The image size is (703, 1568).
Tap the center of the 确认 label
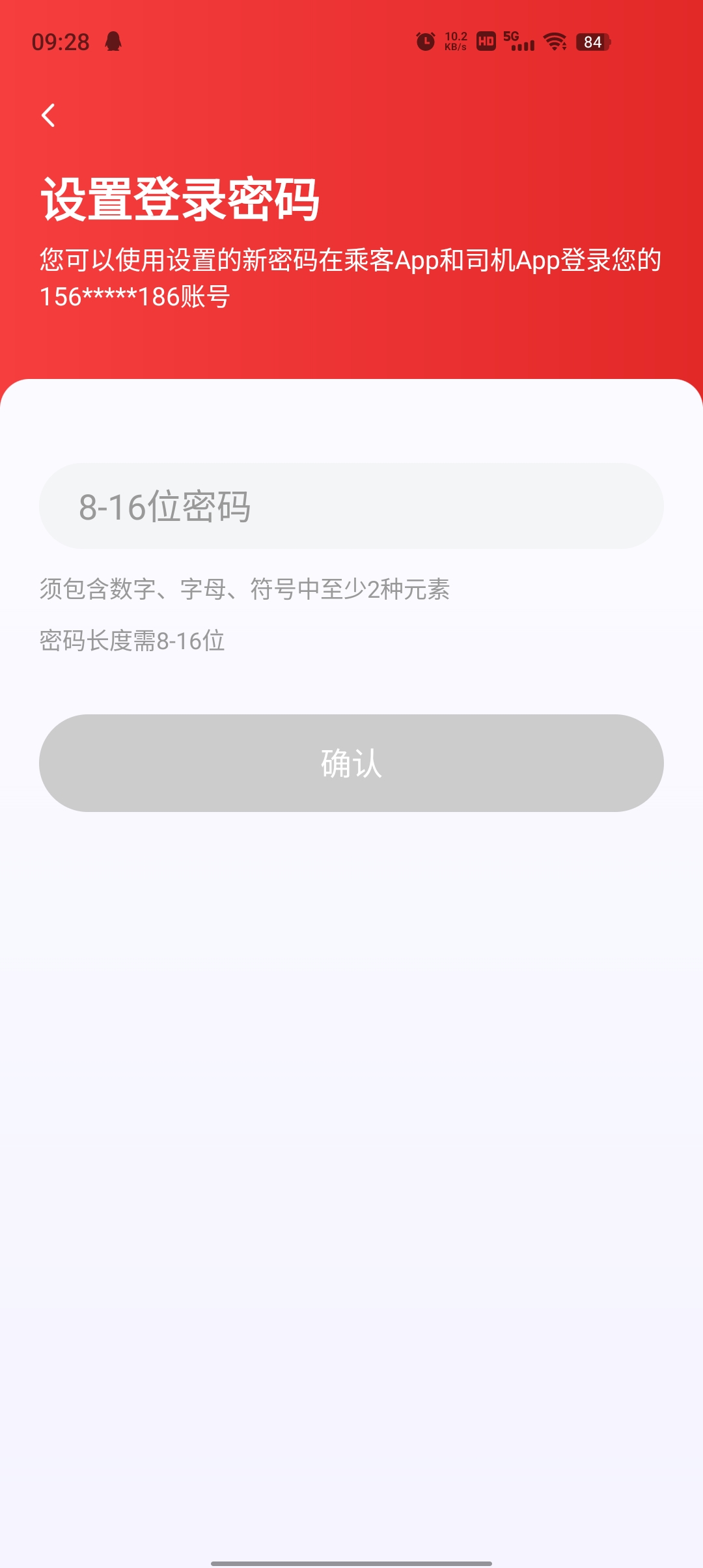tap(351, 763)
